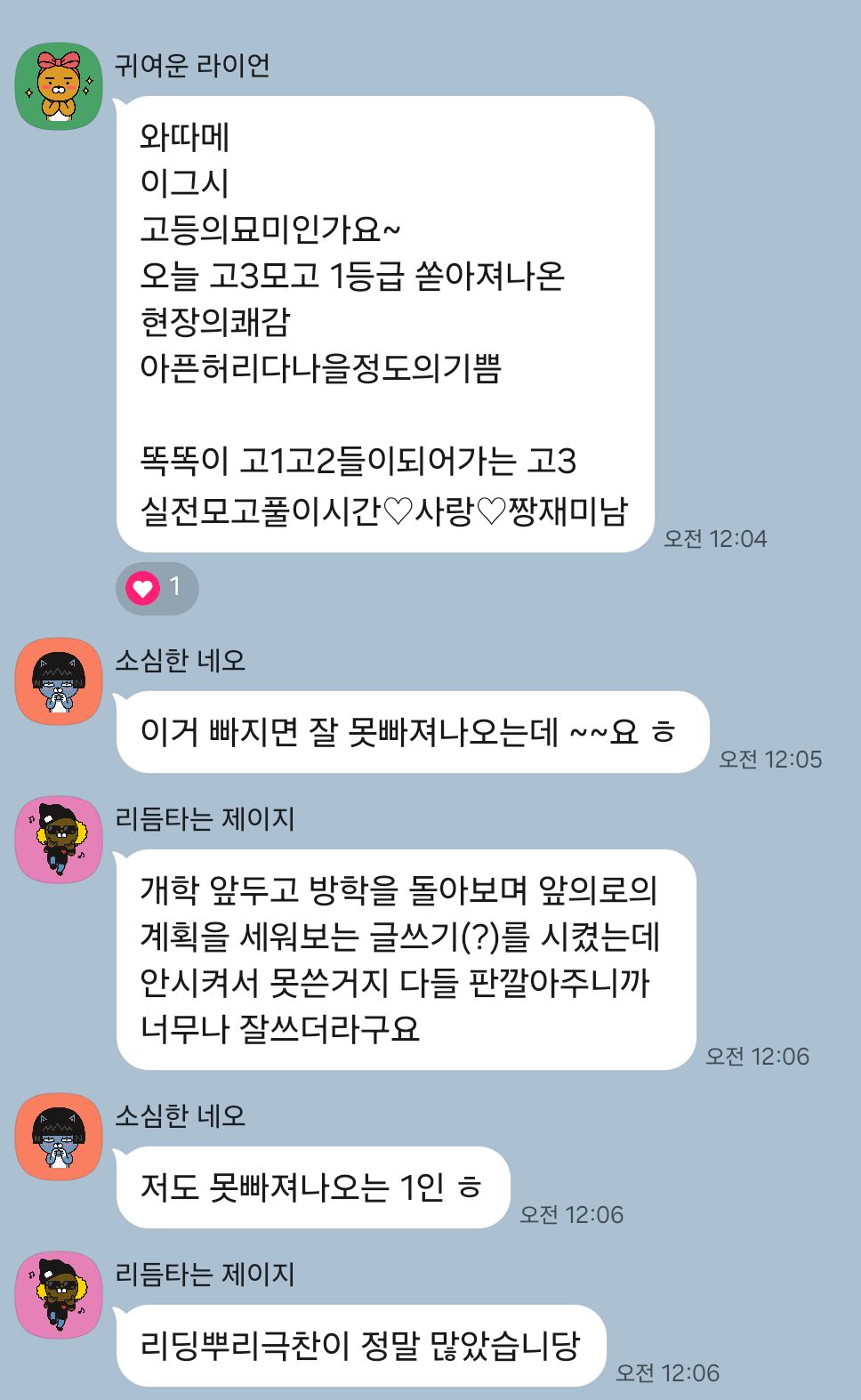Image resolution: width=861 pixels, height=1400 pixels.
Task: Open 귀여운 라이언's profile picture
Action: click(59, 86)
